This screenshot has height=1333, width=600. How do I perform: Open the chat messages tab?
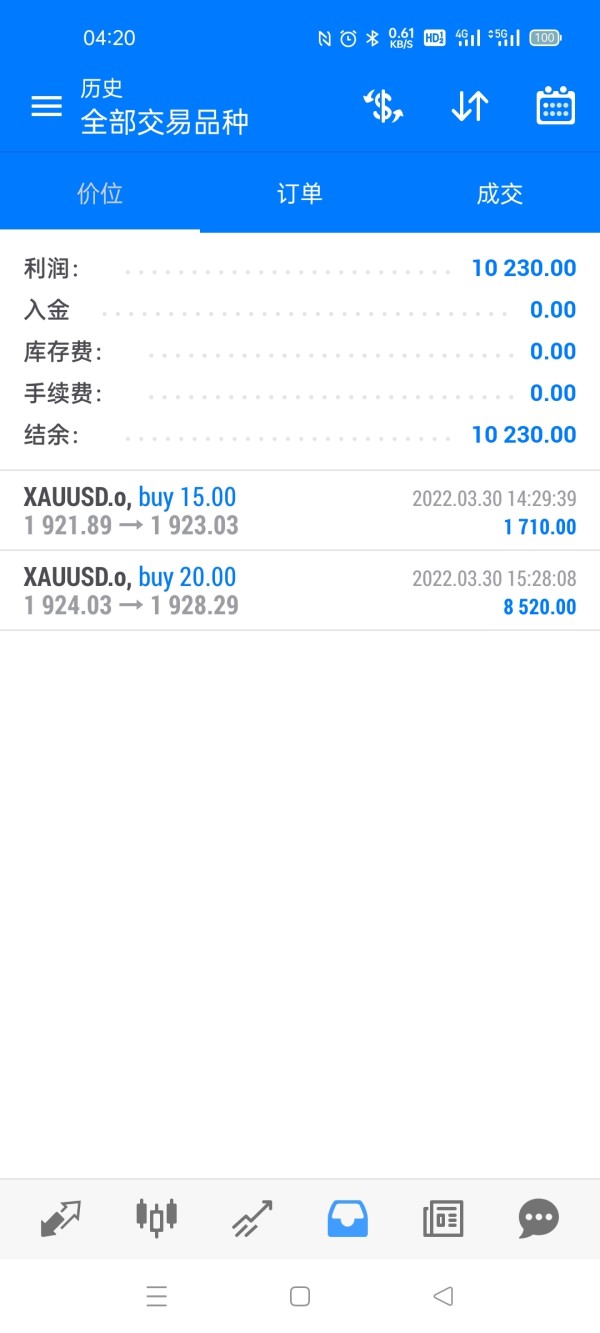(539, 1218)
